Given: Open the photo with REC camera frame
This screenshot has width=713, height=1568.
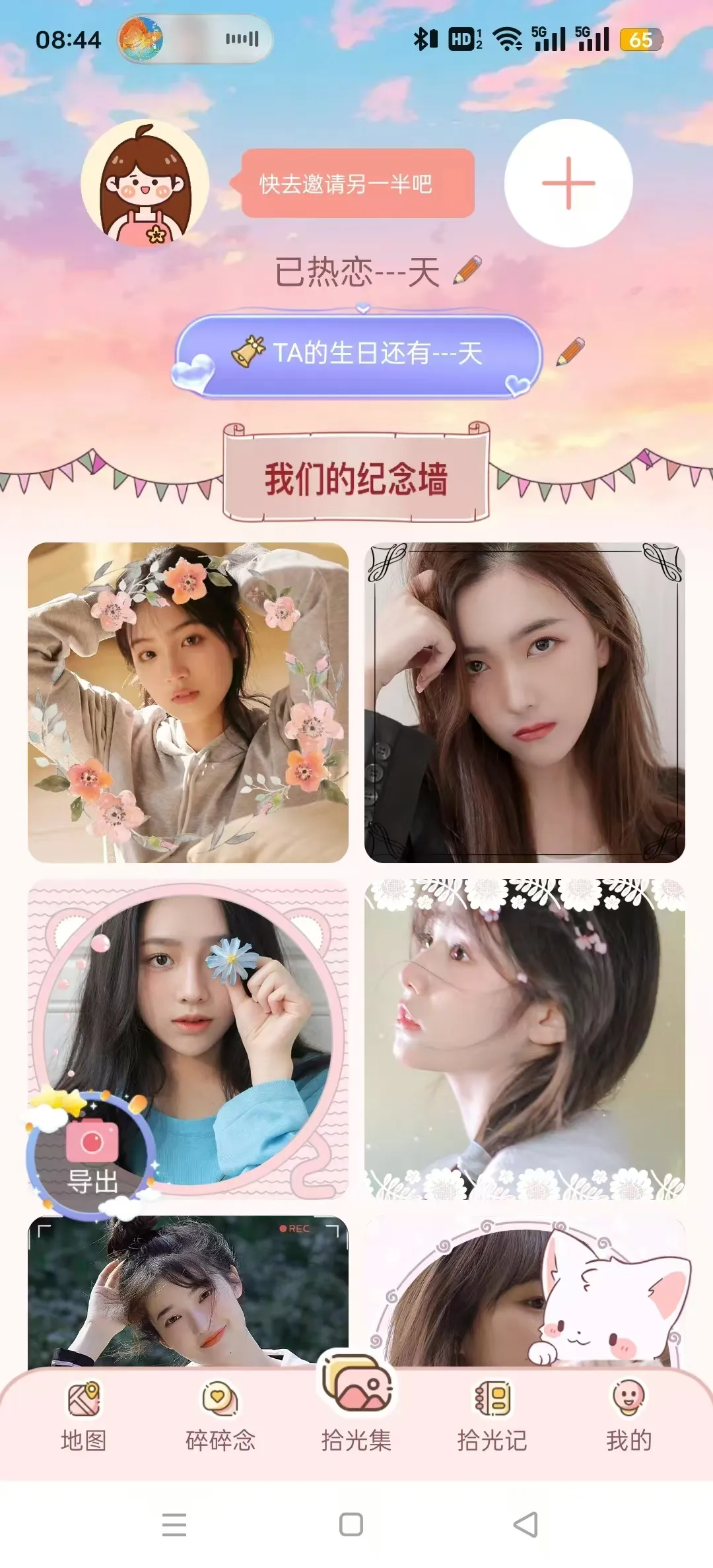Looking at the screenshot, I should [188, 1290].
